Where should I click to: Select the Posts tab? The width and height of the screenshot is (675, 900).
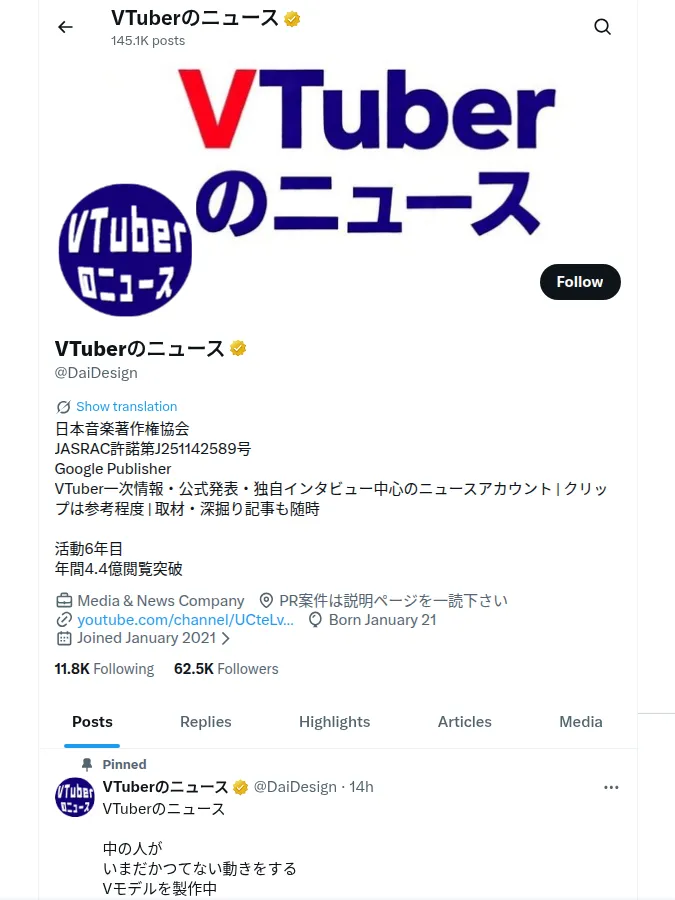click(92, 721)
